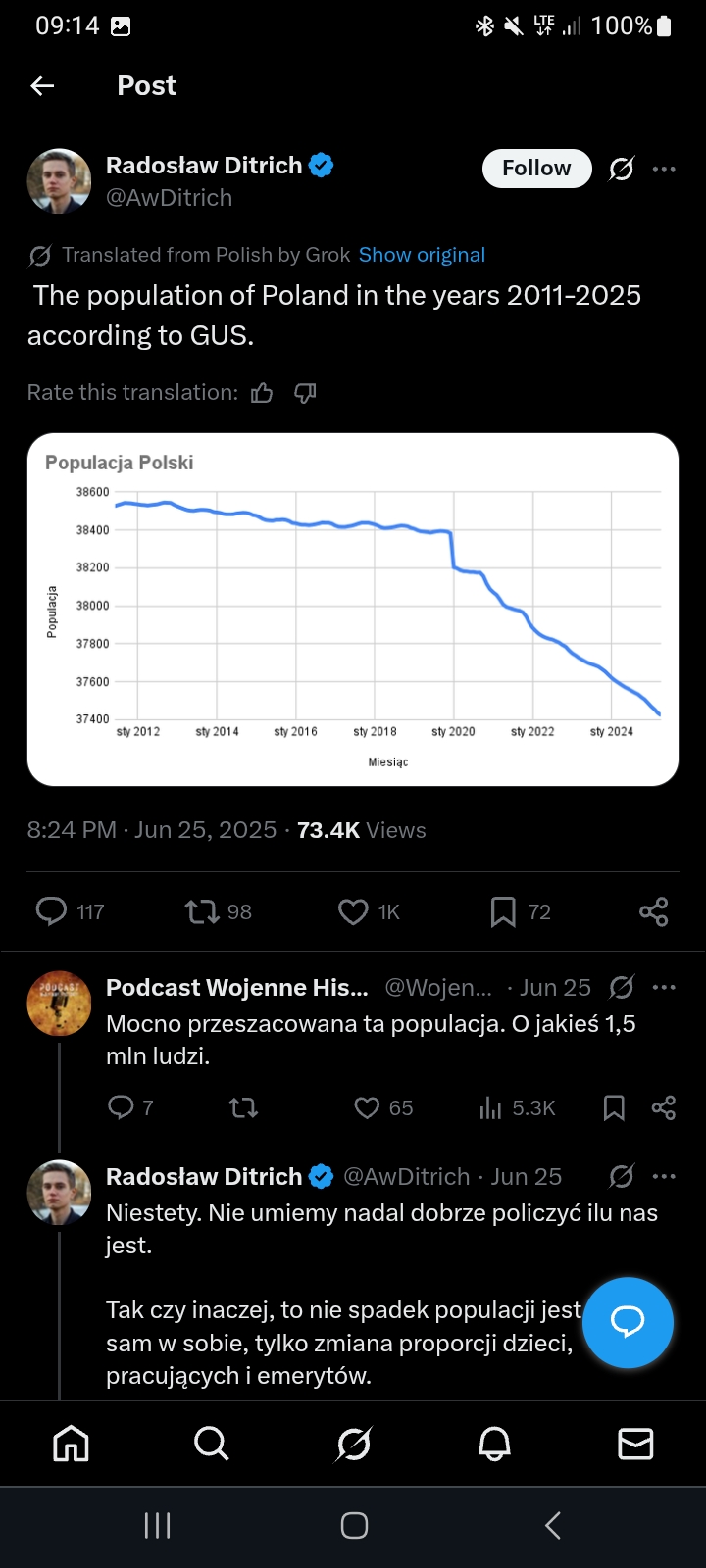Switch to the Home tab
706x1568 pixels.
71,1444
